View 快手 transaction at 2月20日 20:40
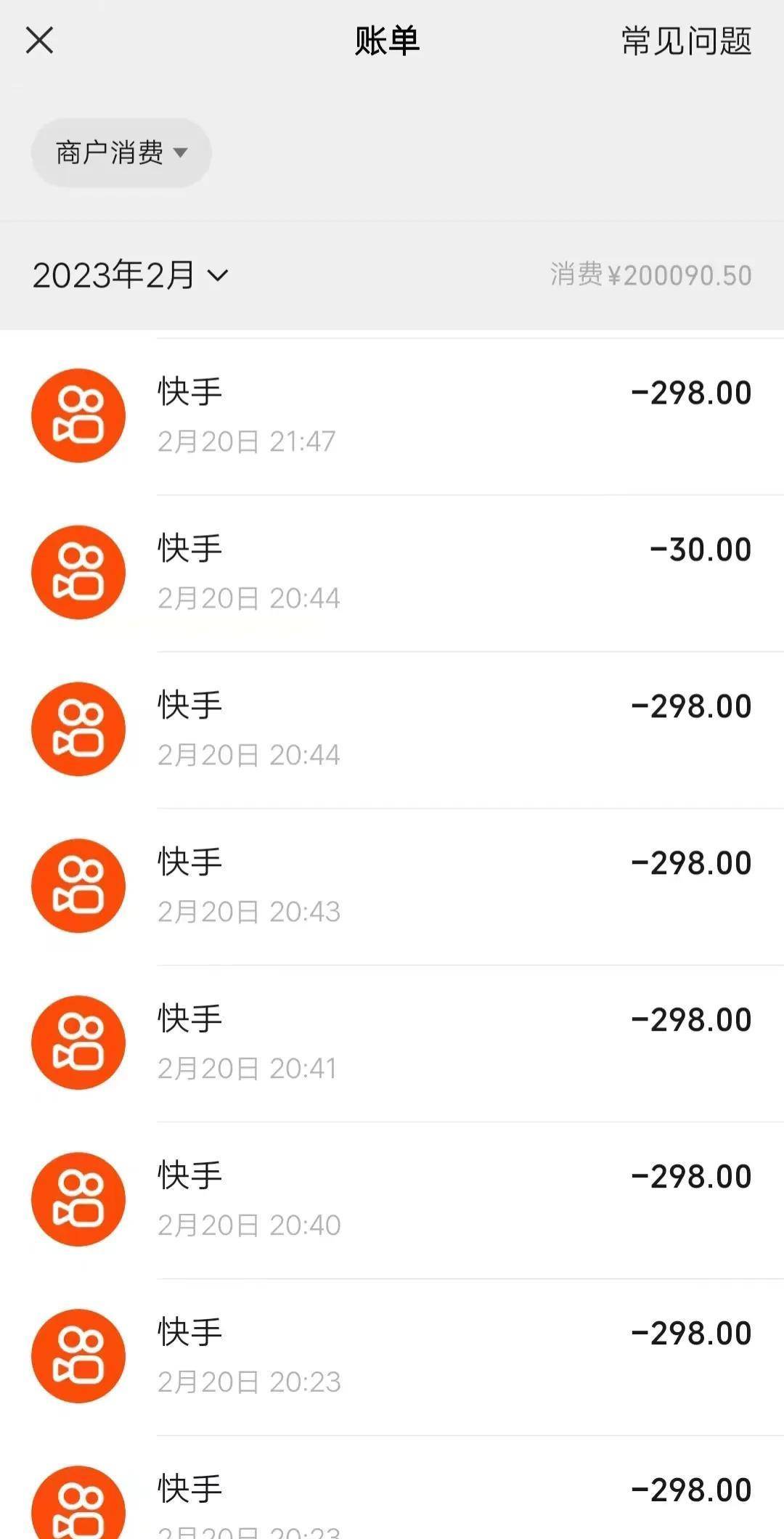The width and height of the screenshot is (784, 1539). 392,1200
